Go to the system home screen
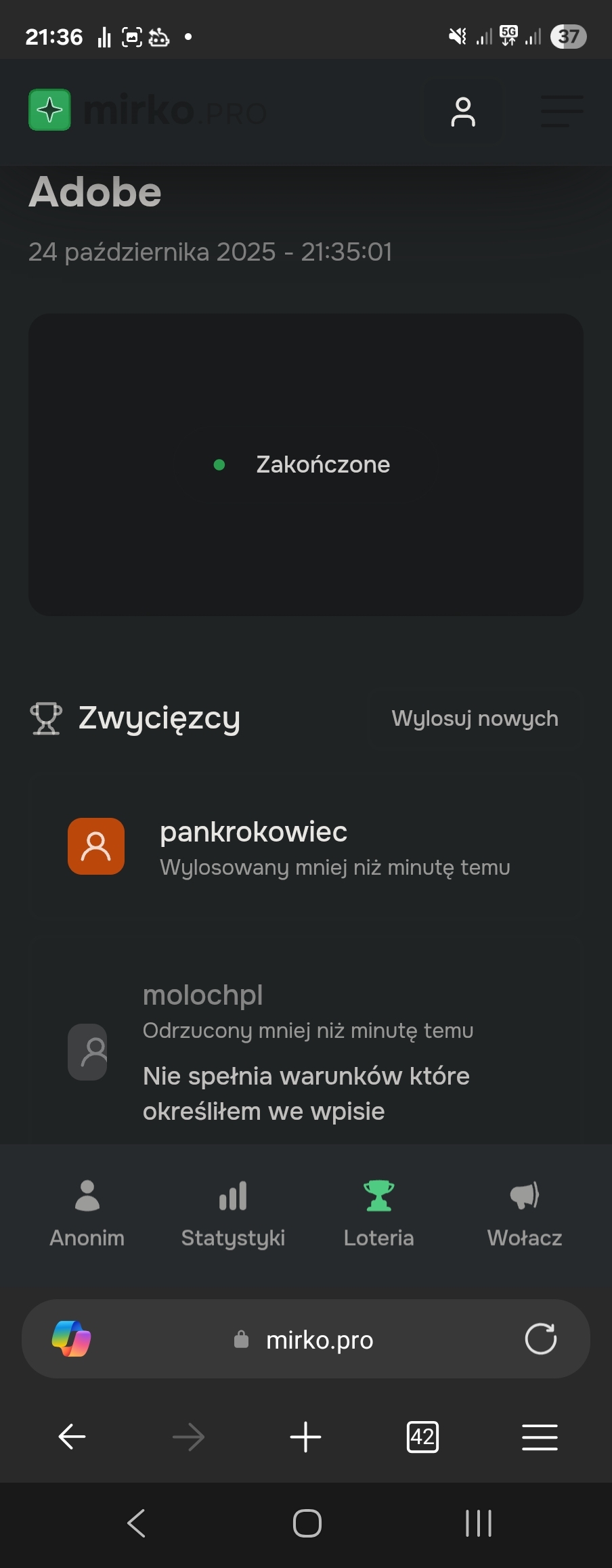Screen dimensions: 612x1568 307,1524
